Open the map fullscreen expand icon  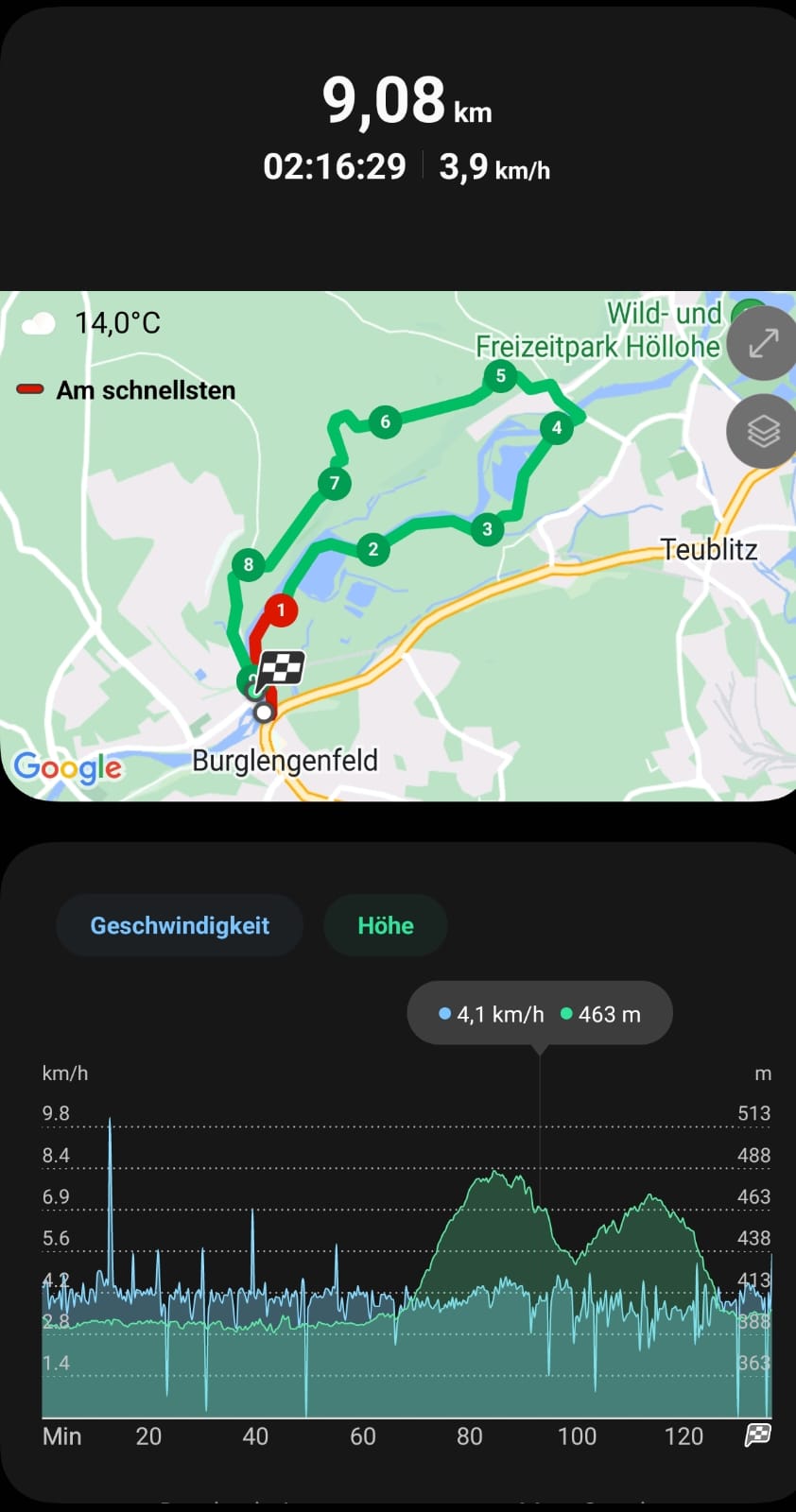pos(762,343)
